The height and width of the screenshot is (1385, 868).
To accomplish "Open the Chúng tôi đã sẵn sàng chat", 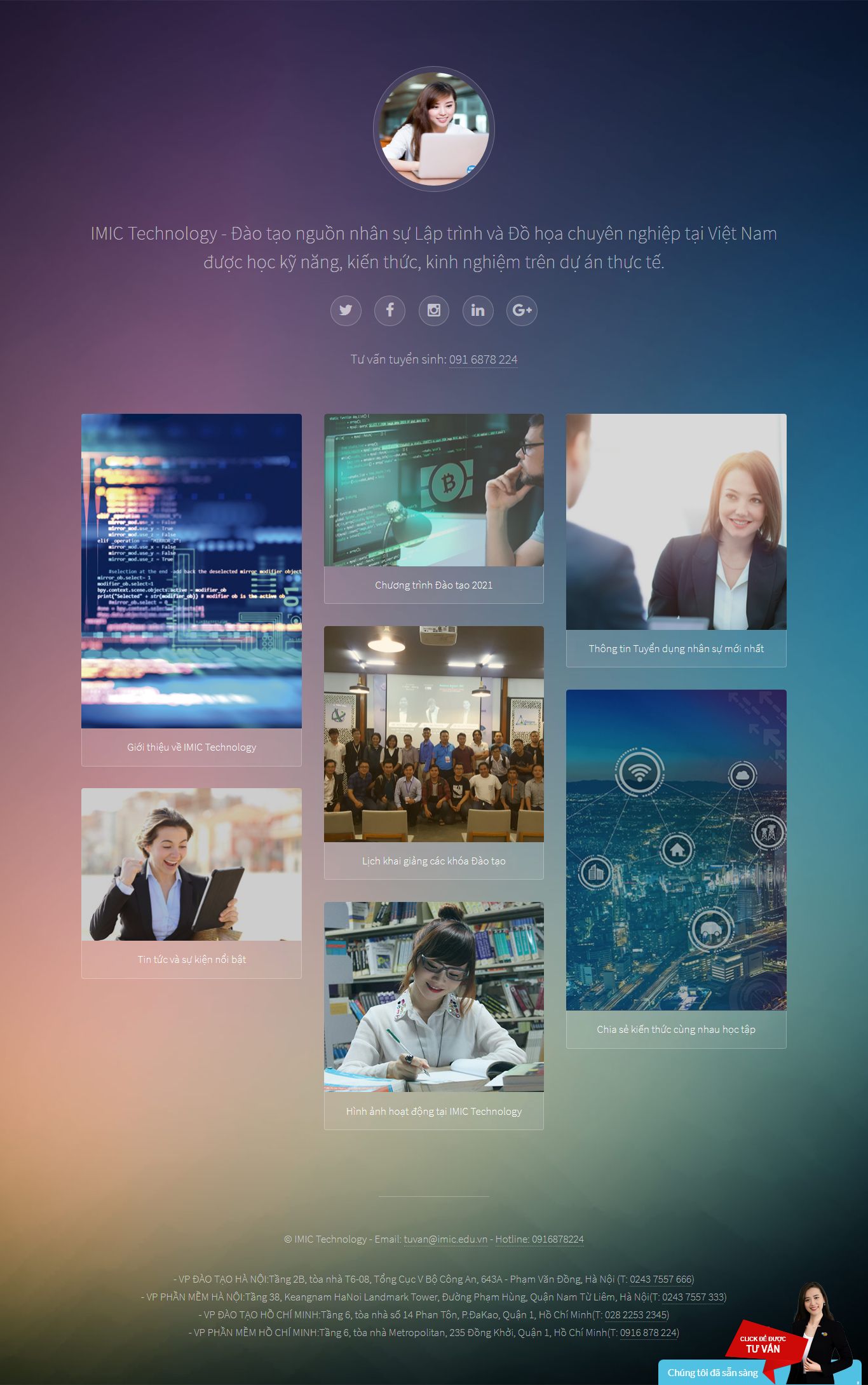I will pyautogui.click(x=712, y=1373).
